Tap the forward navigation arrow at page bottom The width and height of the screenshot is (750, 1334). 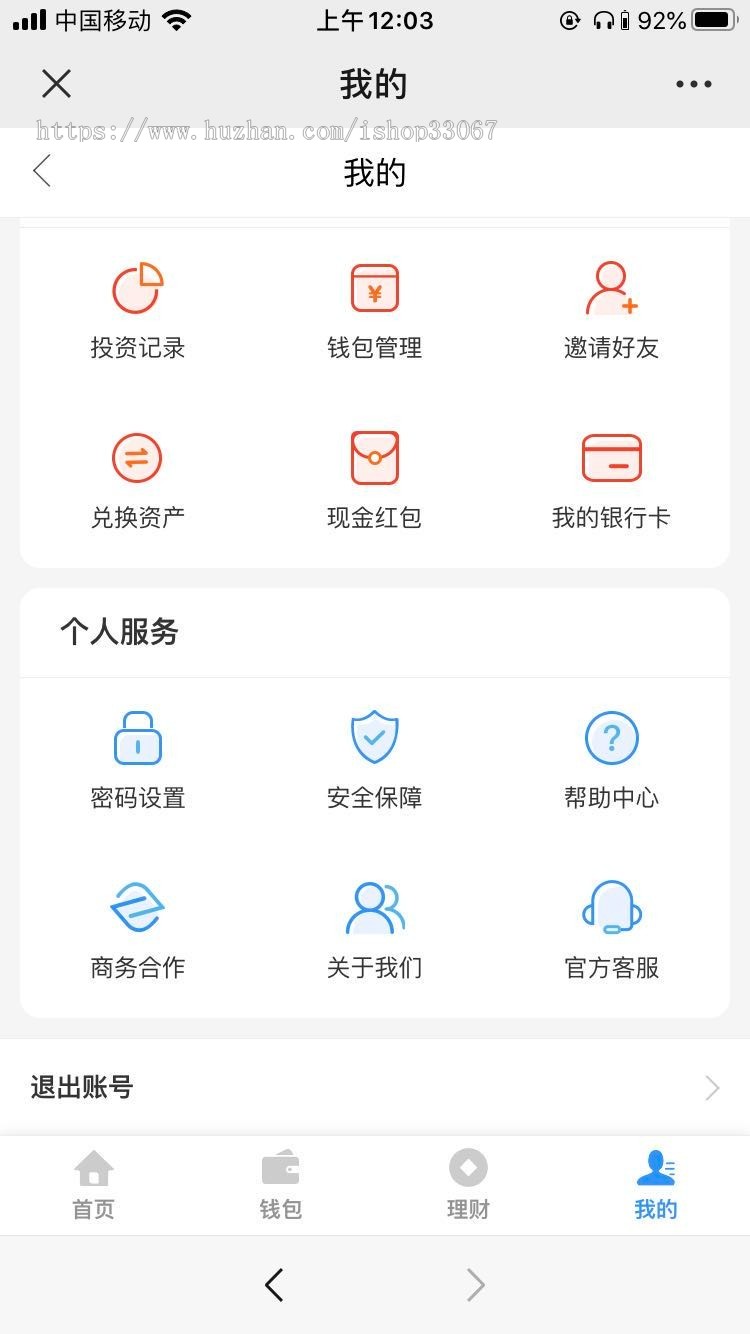point(475,1285)
